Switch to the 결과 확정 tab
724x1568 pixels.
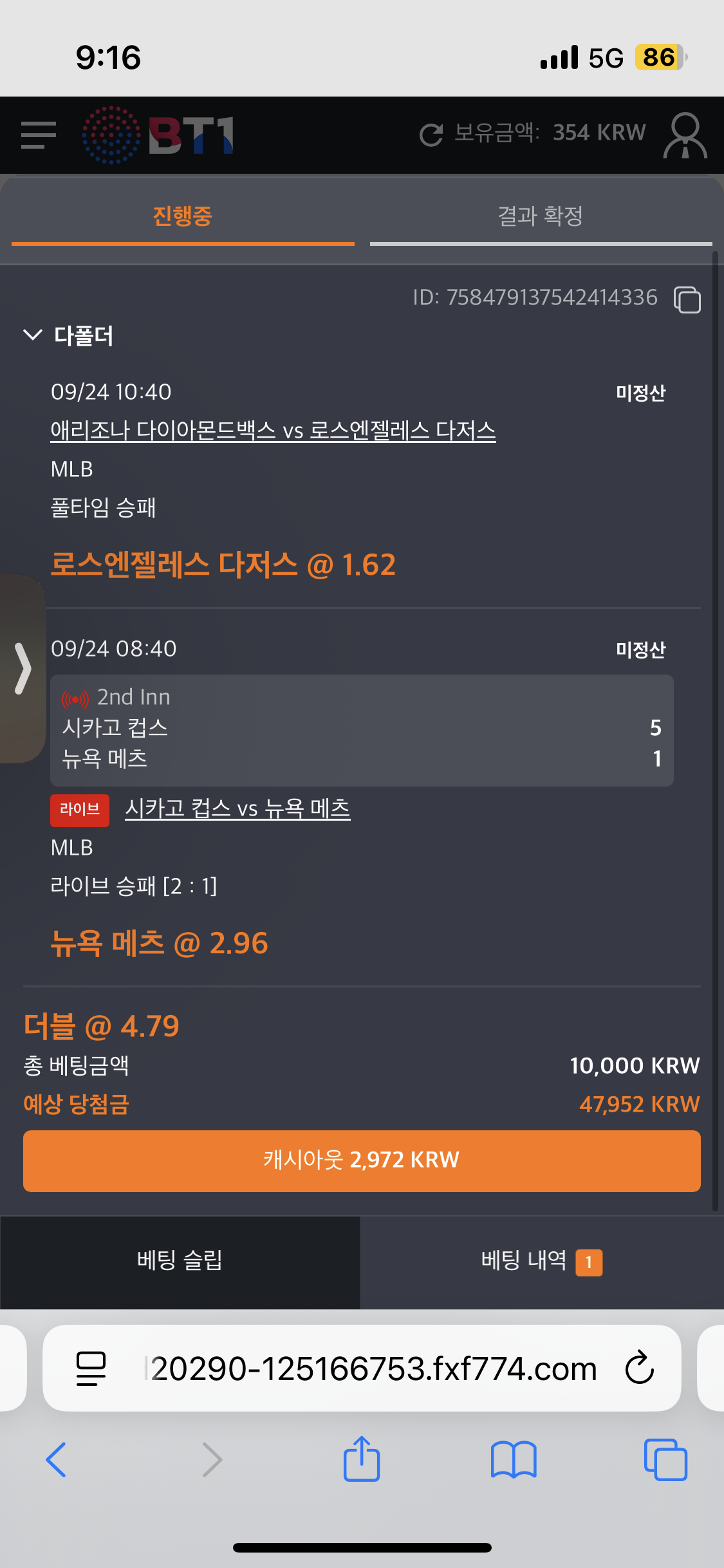541,216
